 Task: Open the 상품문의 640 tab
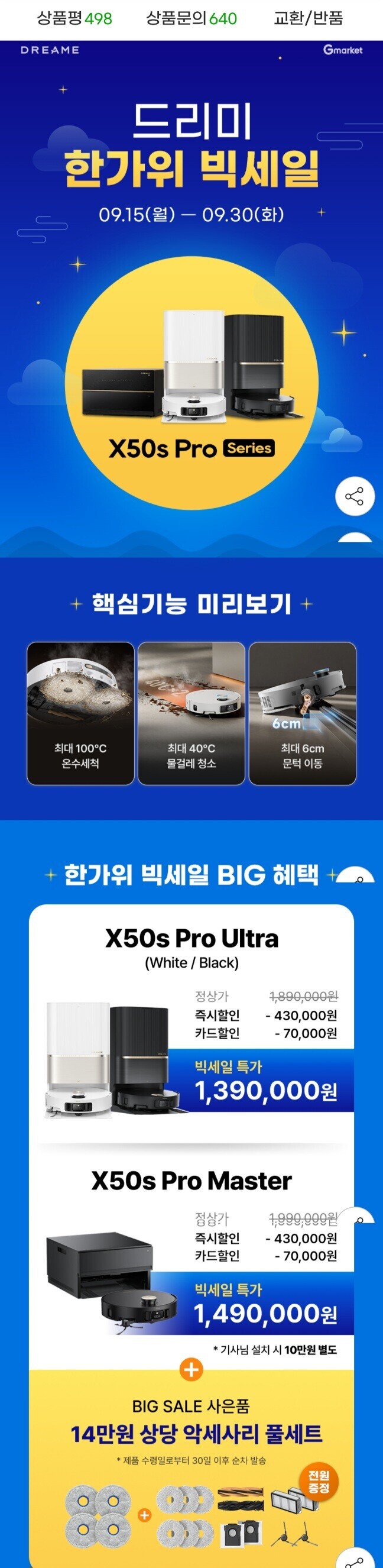tap(191, 18)
